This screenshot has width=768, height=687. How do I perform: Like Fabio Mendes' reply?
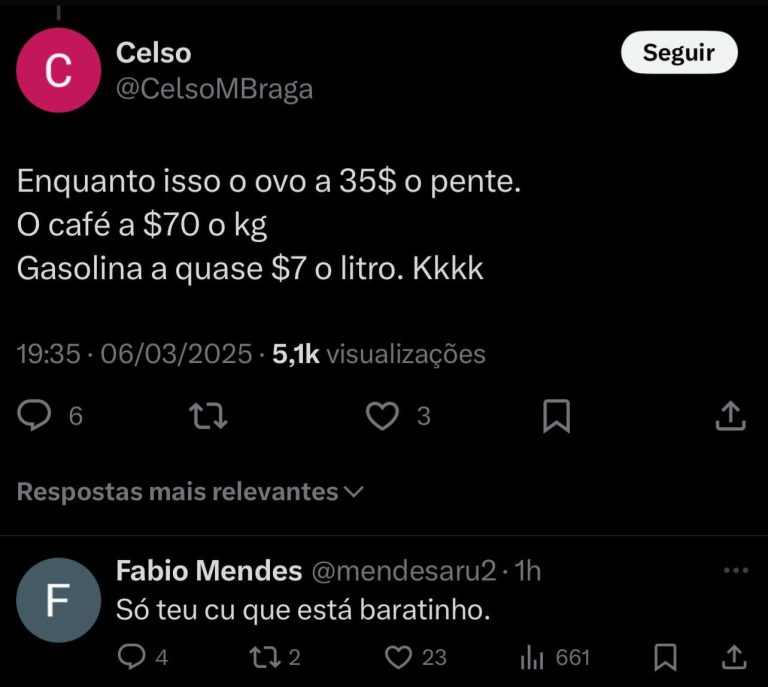(400, 657)
